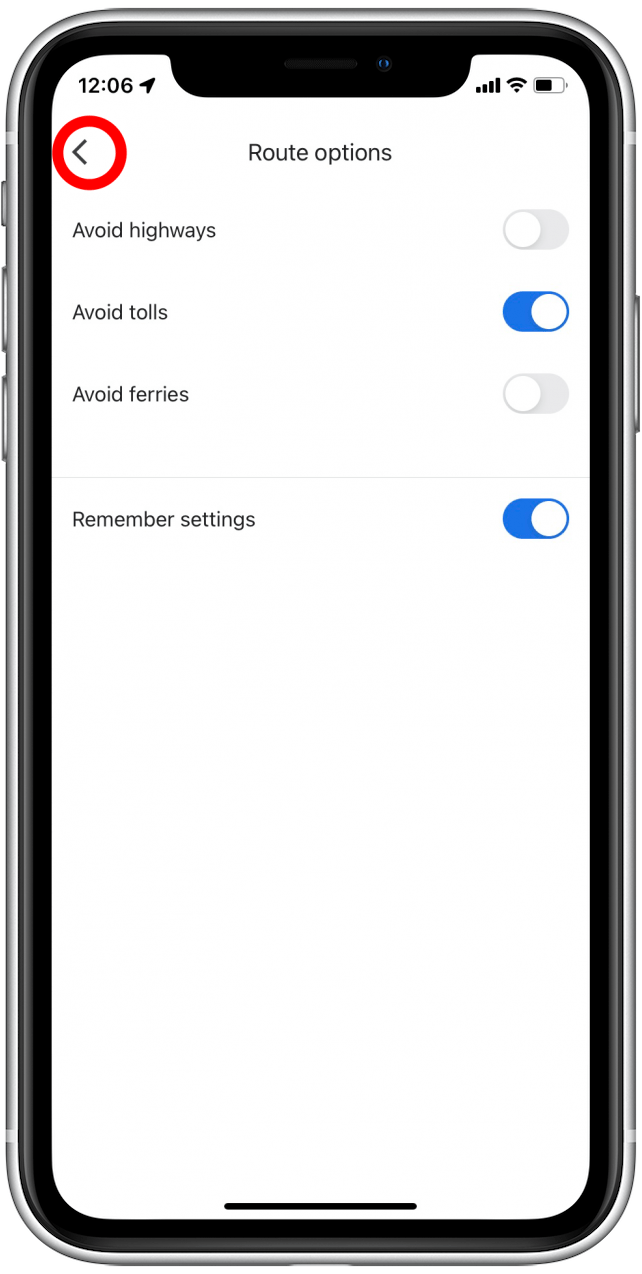Go back from Route options
The height and width of the screenshot is (1274, 642).
82,153
